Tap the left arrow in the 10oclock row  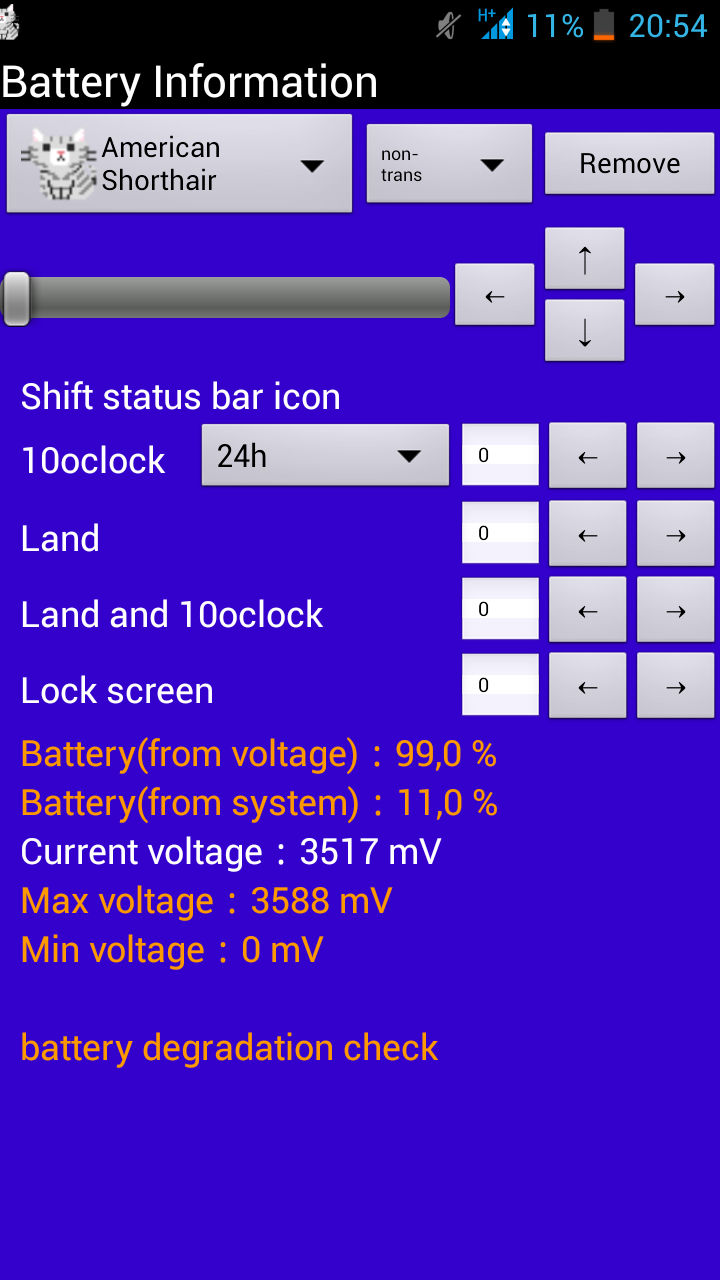coord(588,456)
